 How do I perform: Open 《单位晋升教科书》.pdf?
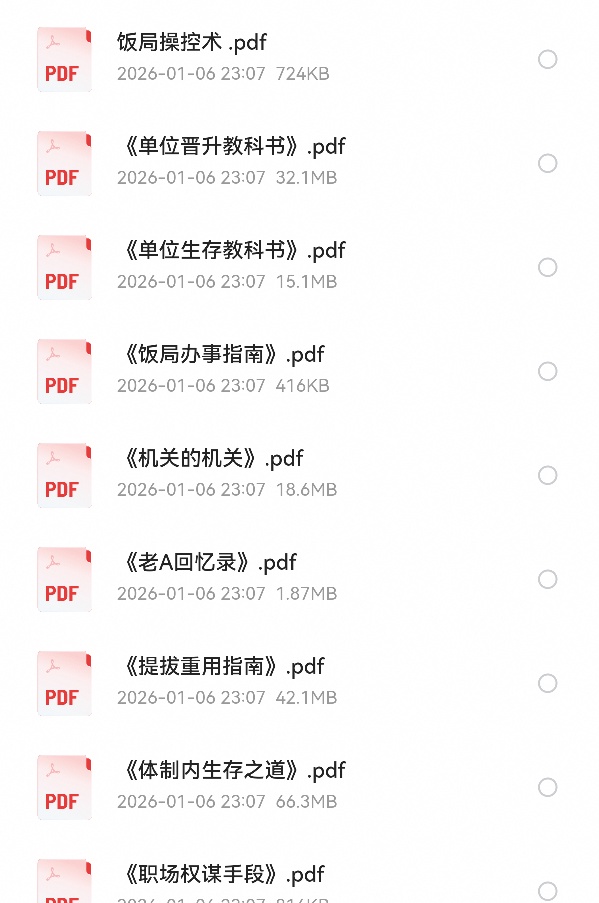tap(300, 163)
